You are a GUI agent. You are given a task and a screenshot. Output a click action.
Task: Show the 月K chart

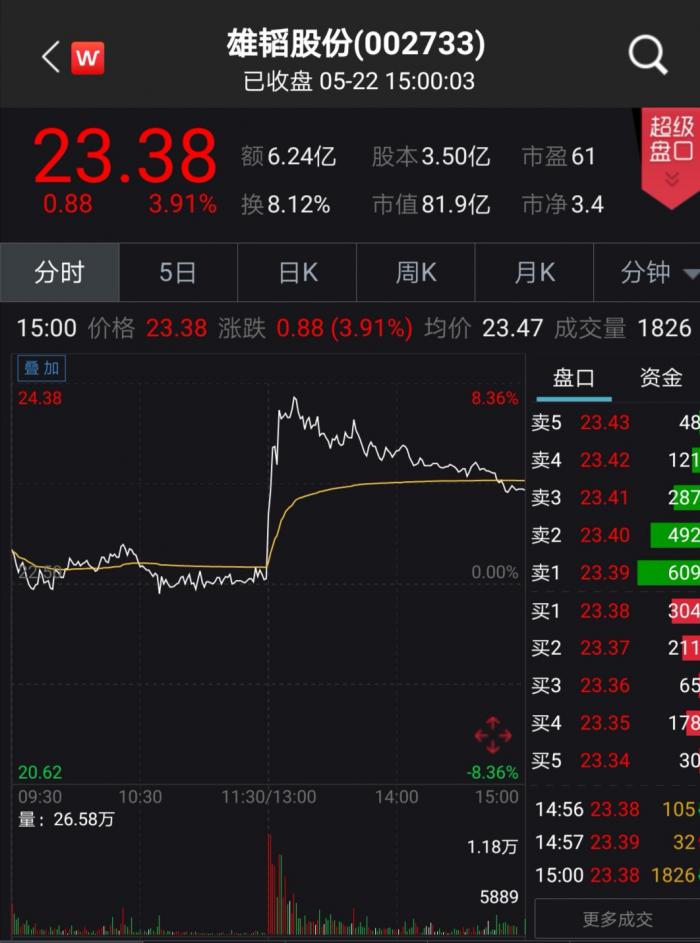click(534, 273)
